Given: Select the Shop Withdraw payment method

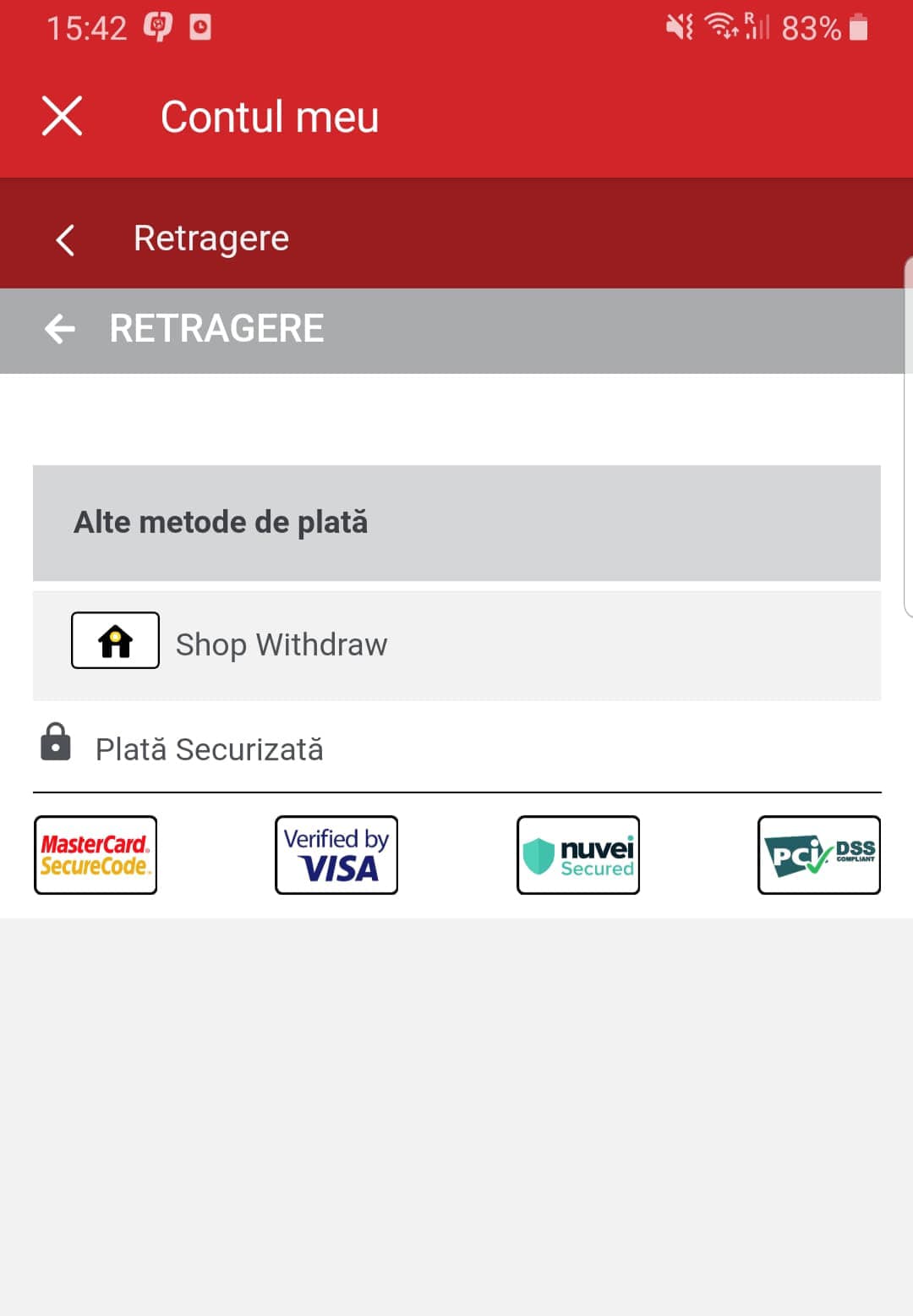Looking at the screenshot, I should (x=280, y=644).
